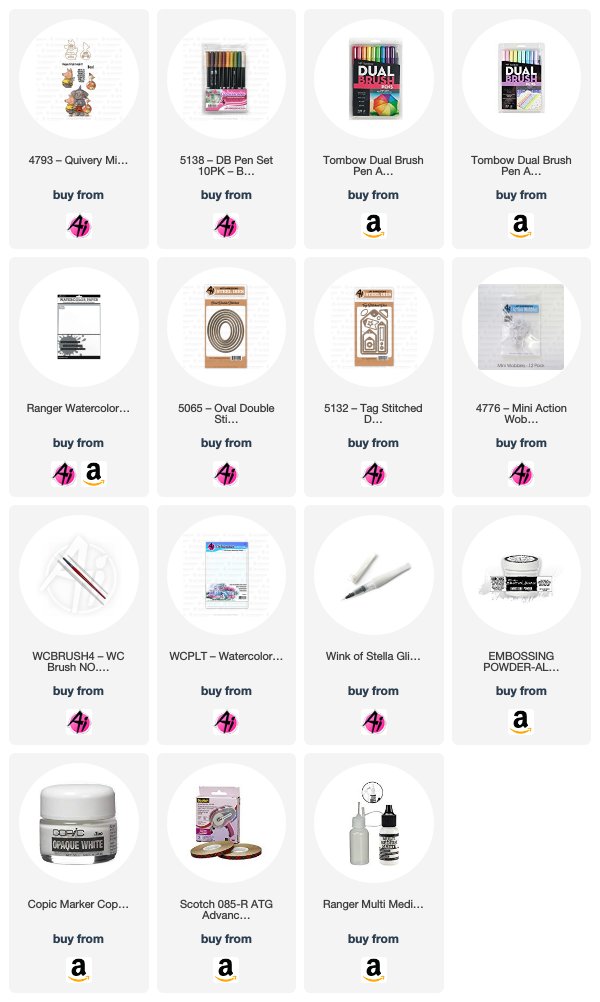The width and height of the screenshot is (600, 1002).
Task: Buy 4793 – Quivery Mi… from Ai store
Action: pyautogui.click(x=79, y=226)
